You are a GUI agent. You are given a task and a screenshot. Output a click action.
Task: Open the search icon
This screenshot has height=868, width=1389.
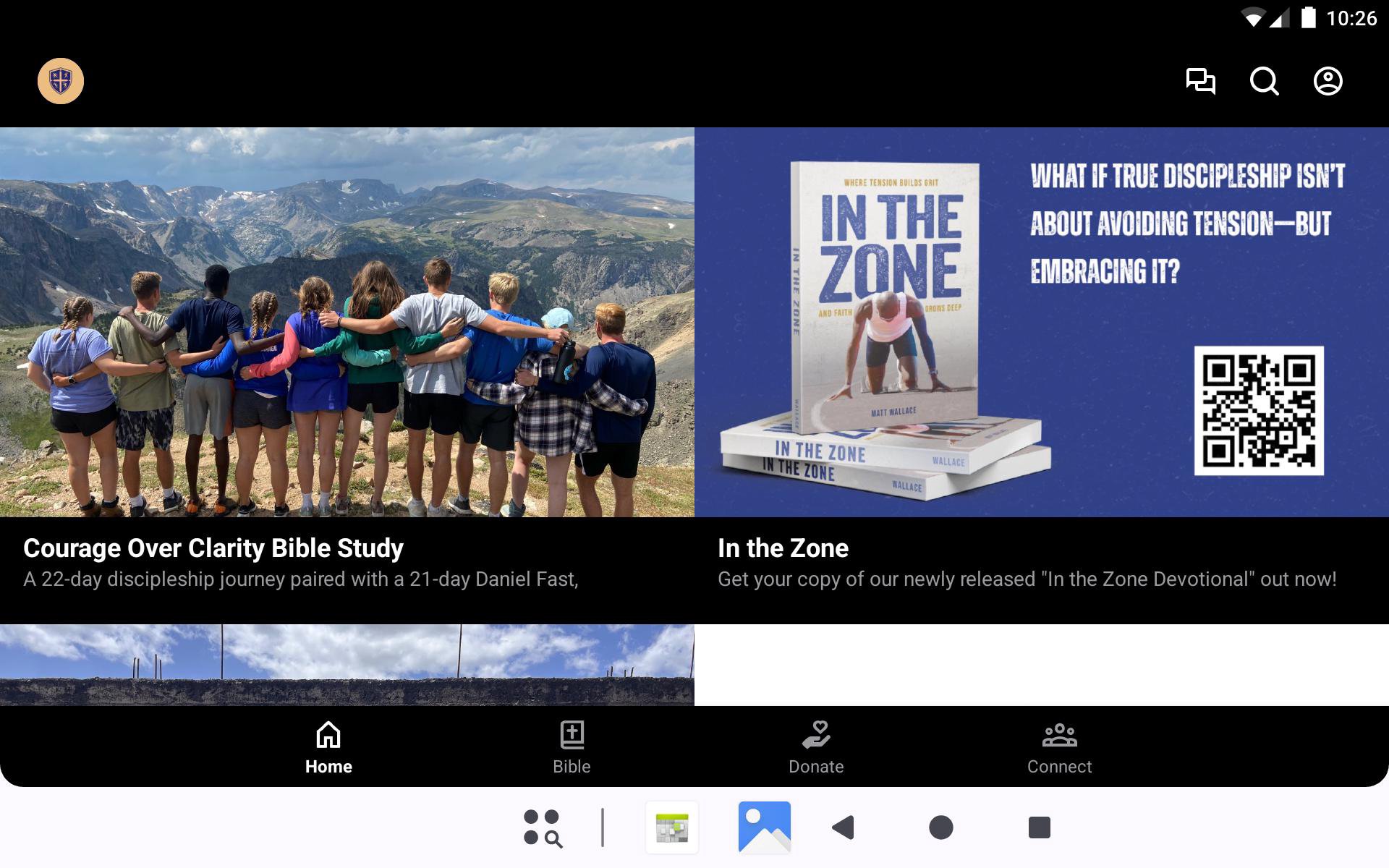click(x=1264, y=81)
